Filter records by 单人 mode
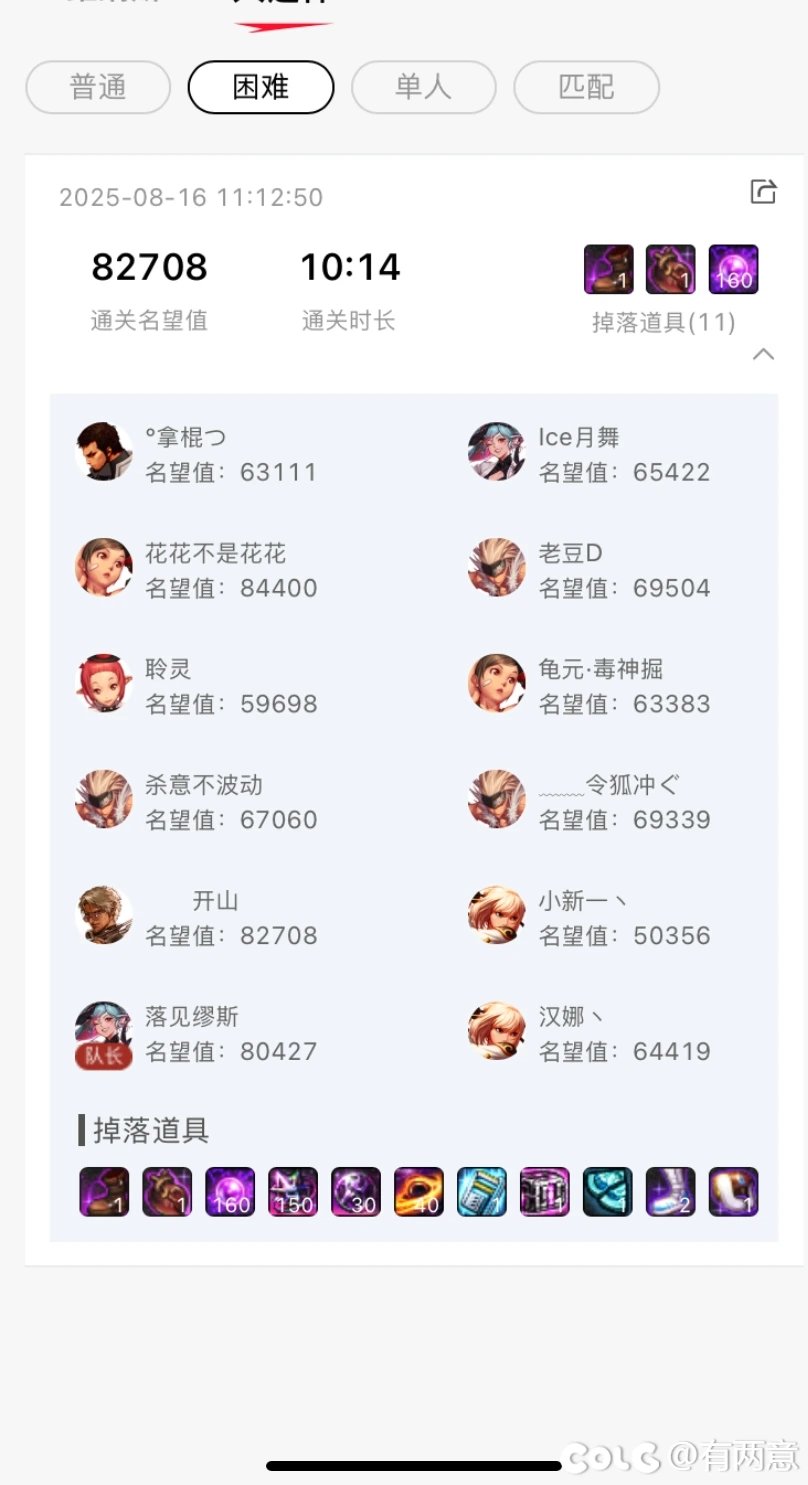This screenshot has height=1485, width=808. click(424, 88)
